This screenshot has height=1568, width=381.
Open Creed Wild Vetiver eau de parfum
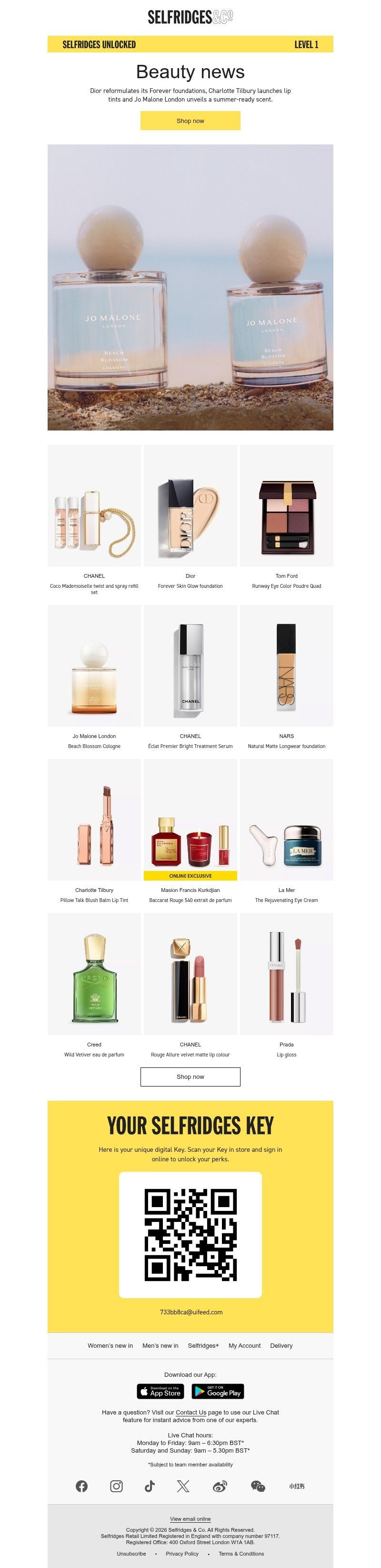click(x=94, y=974)
